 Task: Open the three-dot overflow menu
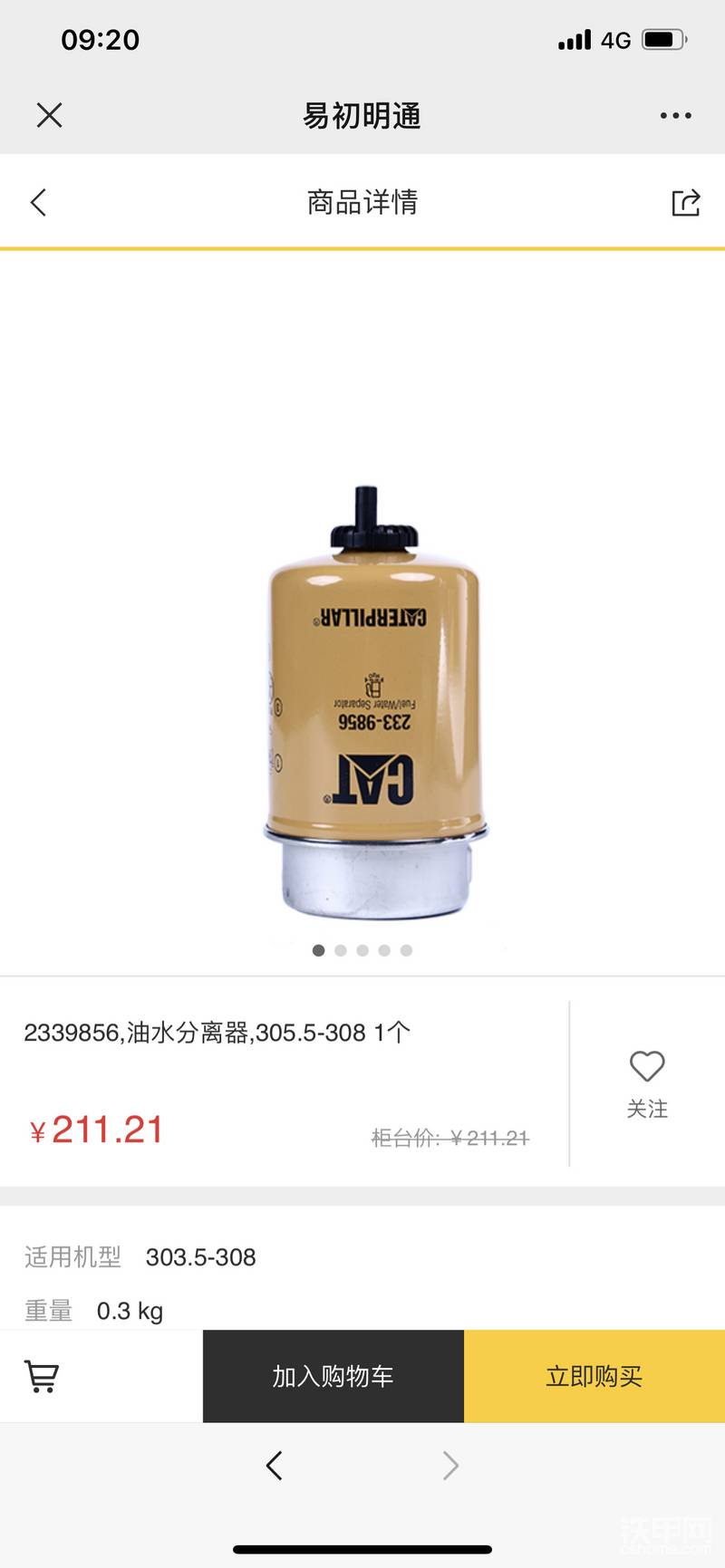point(676,116)
